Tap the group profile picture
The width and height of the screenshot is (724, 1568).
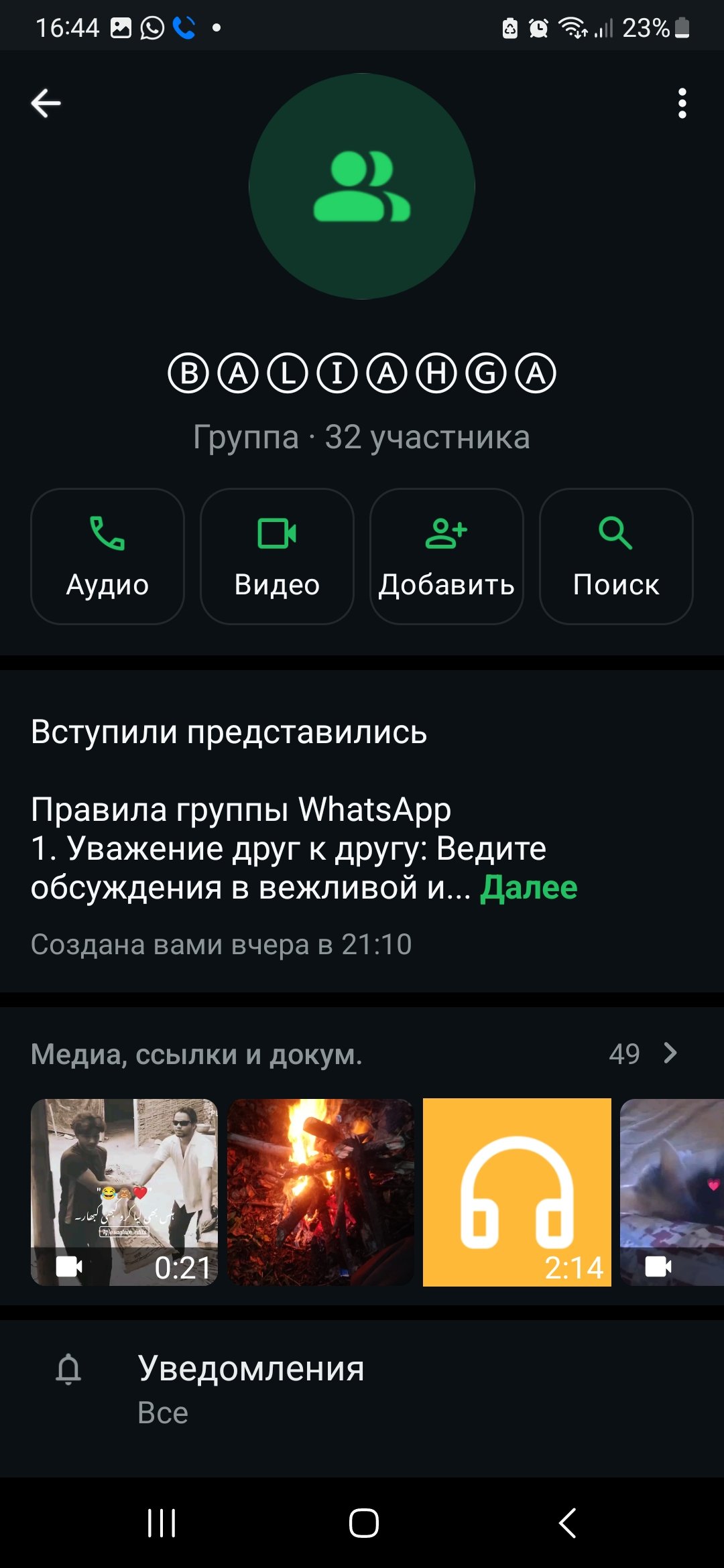click(x=362, y=186)
